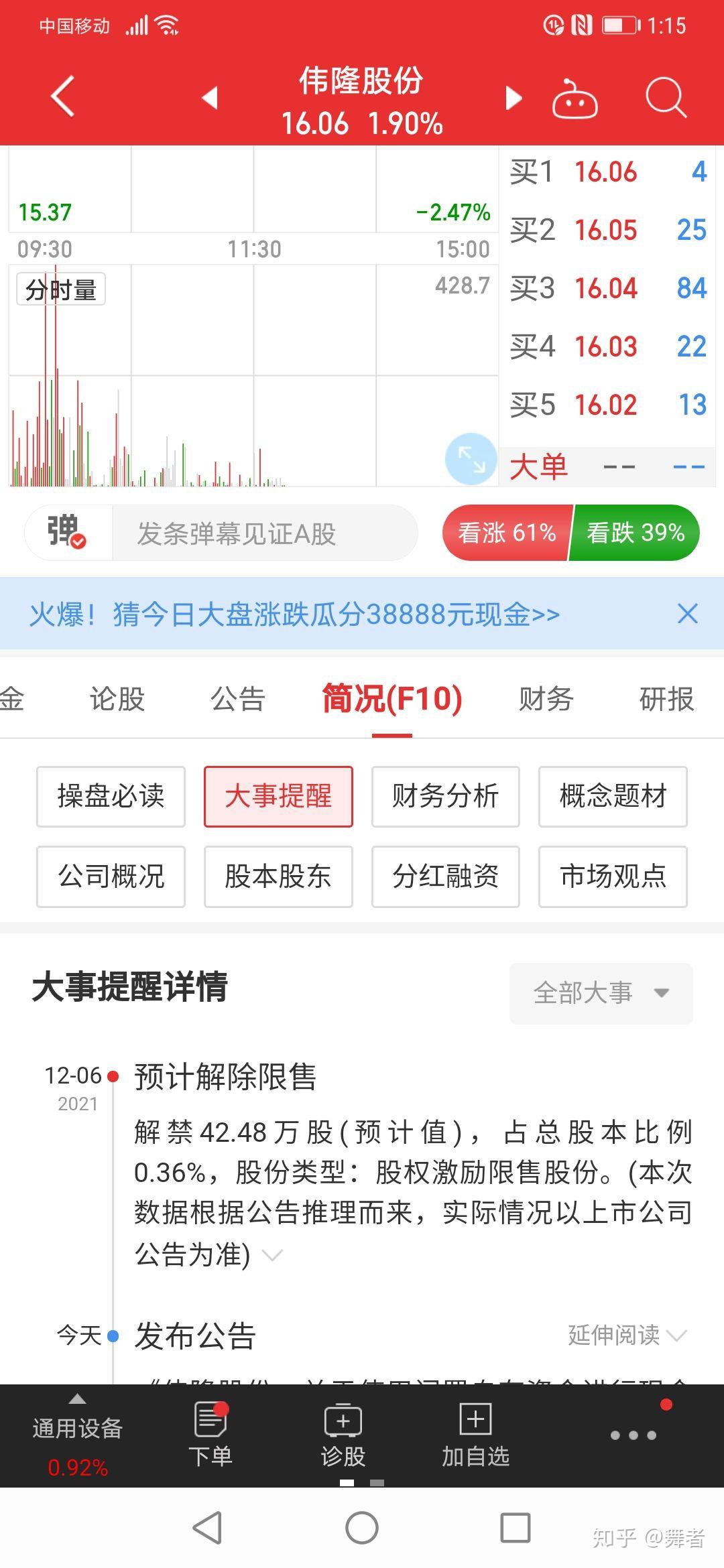Open the stock search icon
This screenshot has width=724, height=1568.
[x=667, y=97]
